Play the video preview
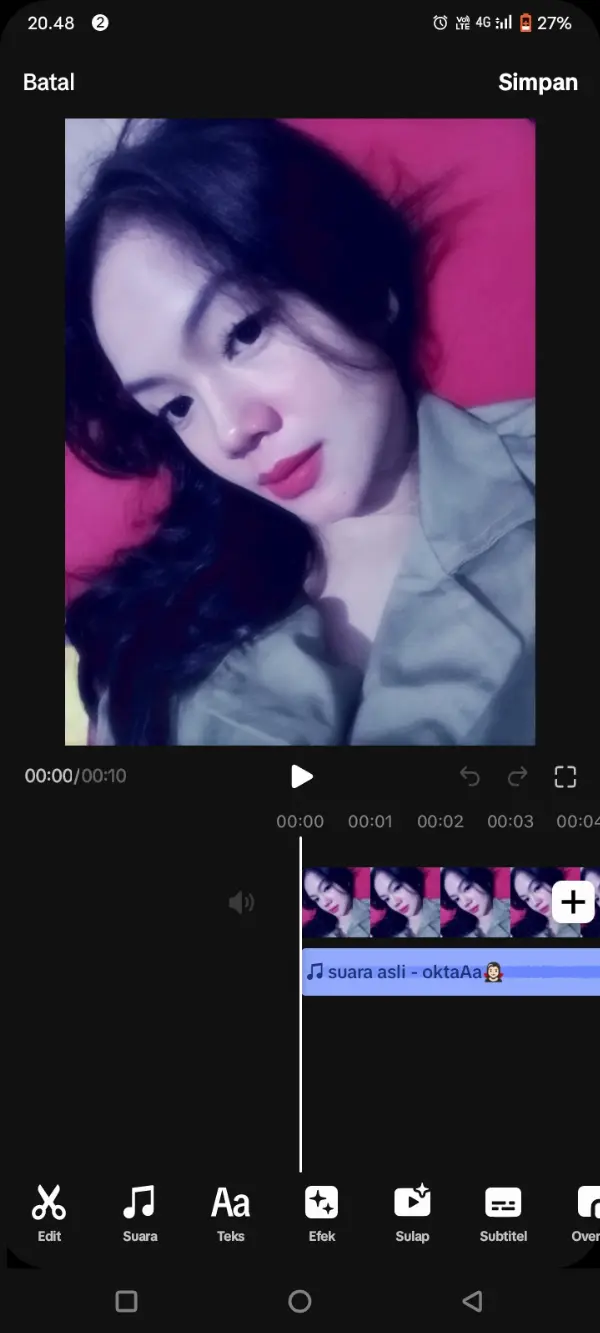Viewport: 600px width, 1333px height. click(301, 776)
